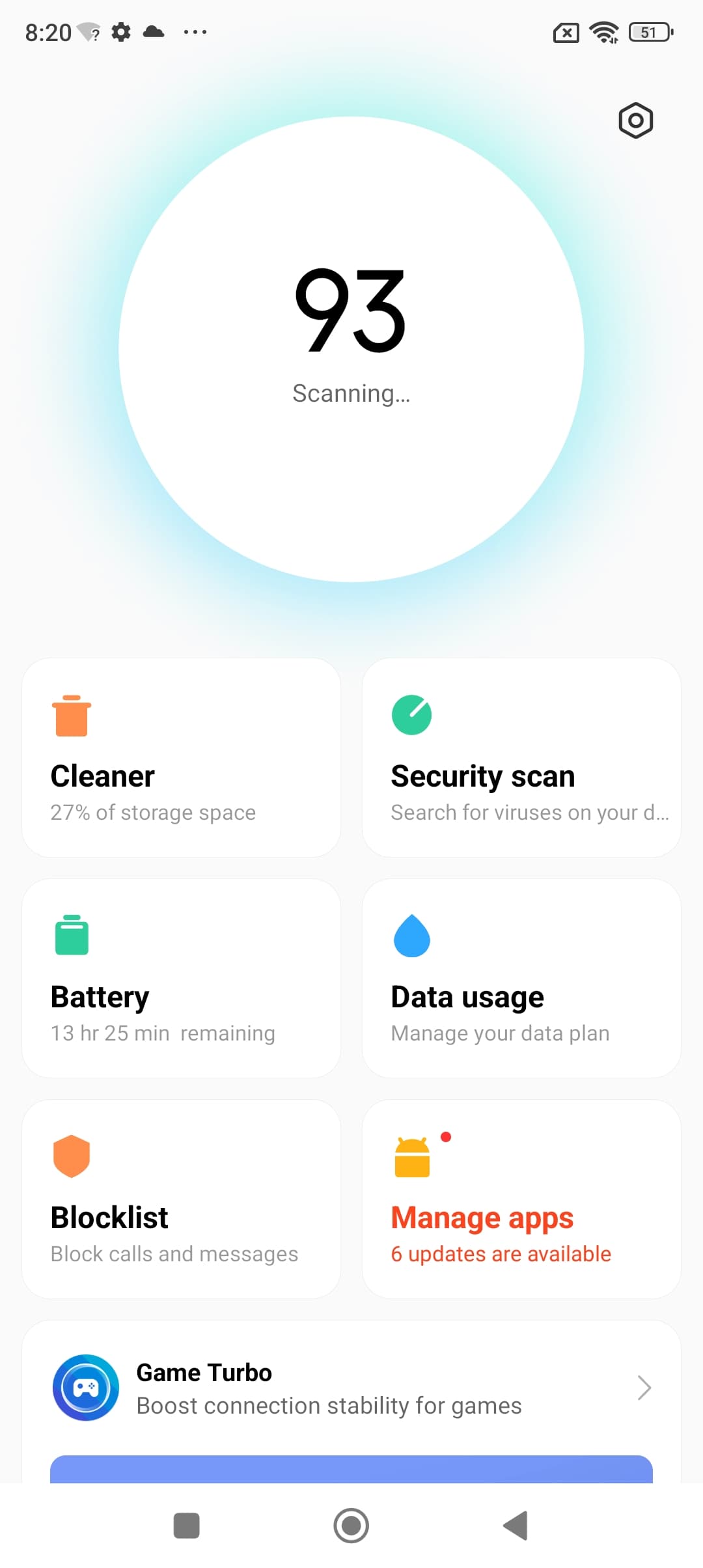This screenshot has width=703, height=1568.
Task: Go to the home screen
Action: 351,1525
